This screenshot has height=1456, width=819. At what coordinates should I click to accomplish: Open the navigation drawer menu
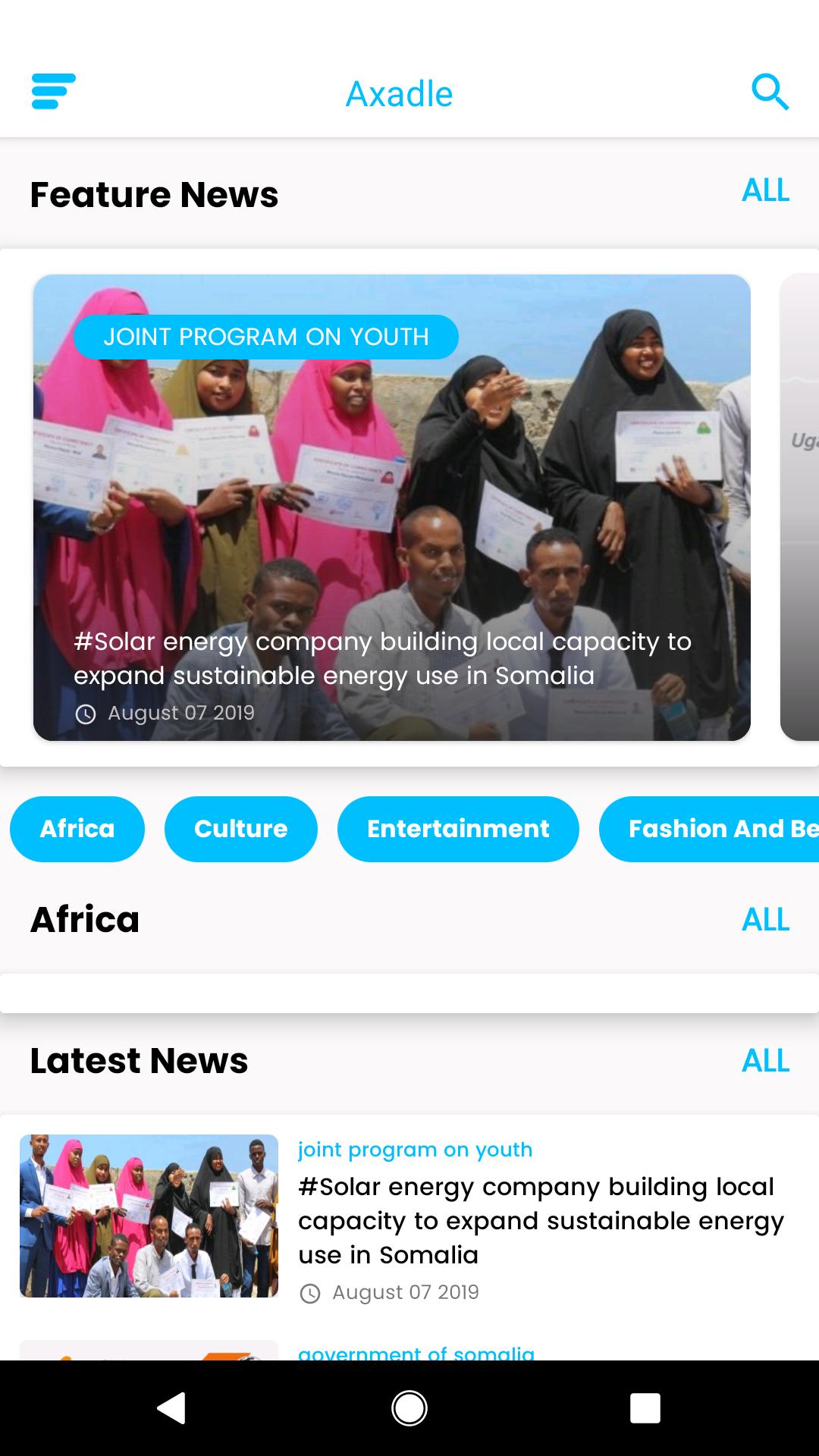pyautogui.click(x=53, y=92)
